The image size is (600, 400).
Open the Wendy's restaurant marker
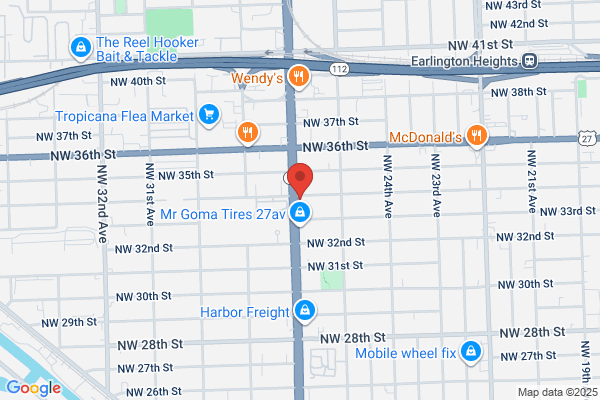(298, 77)
